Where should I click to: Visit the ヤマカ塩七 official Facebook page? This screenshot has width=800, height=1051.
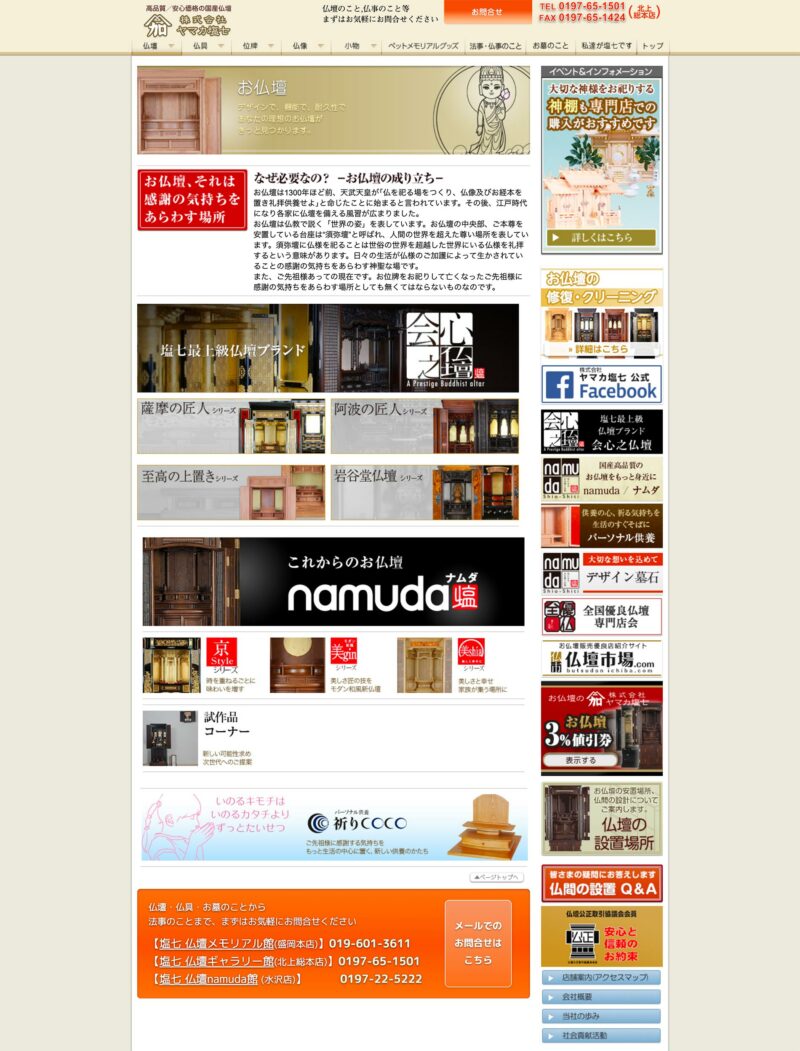coord(601,384)
